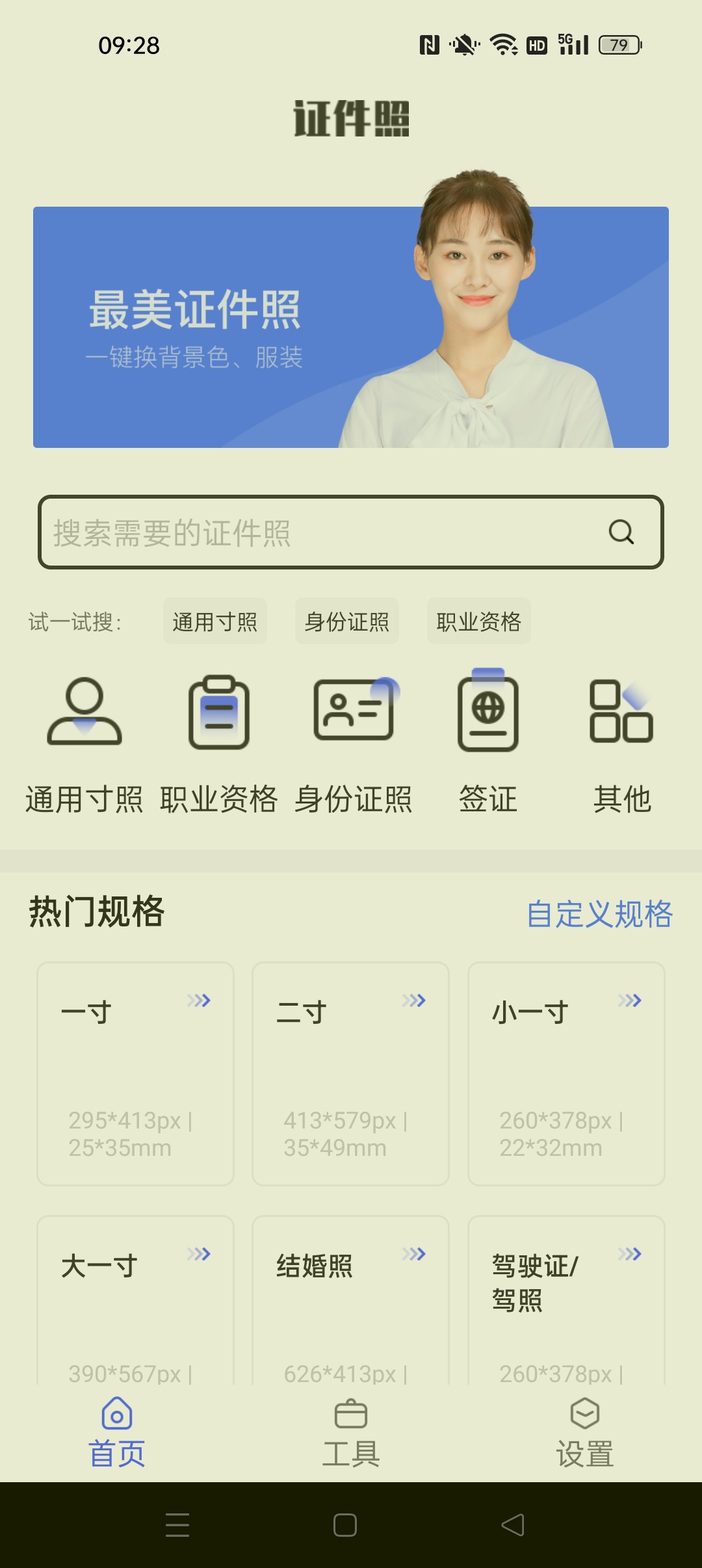Choose the 驾驶证/驾照 size card
Image resolution: width=702 pixels, height=1568 pixels.
pos(566,1300)
